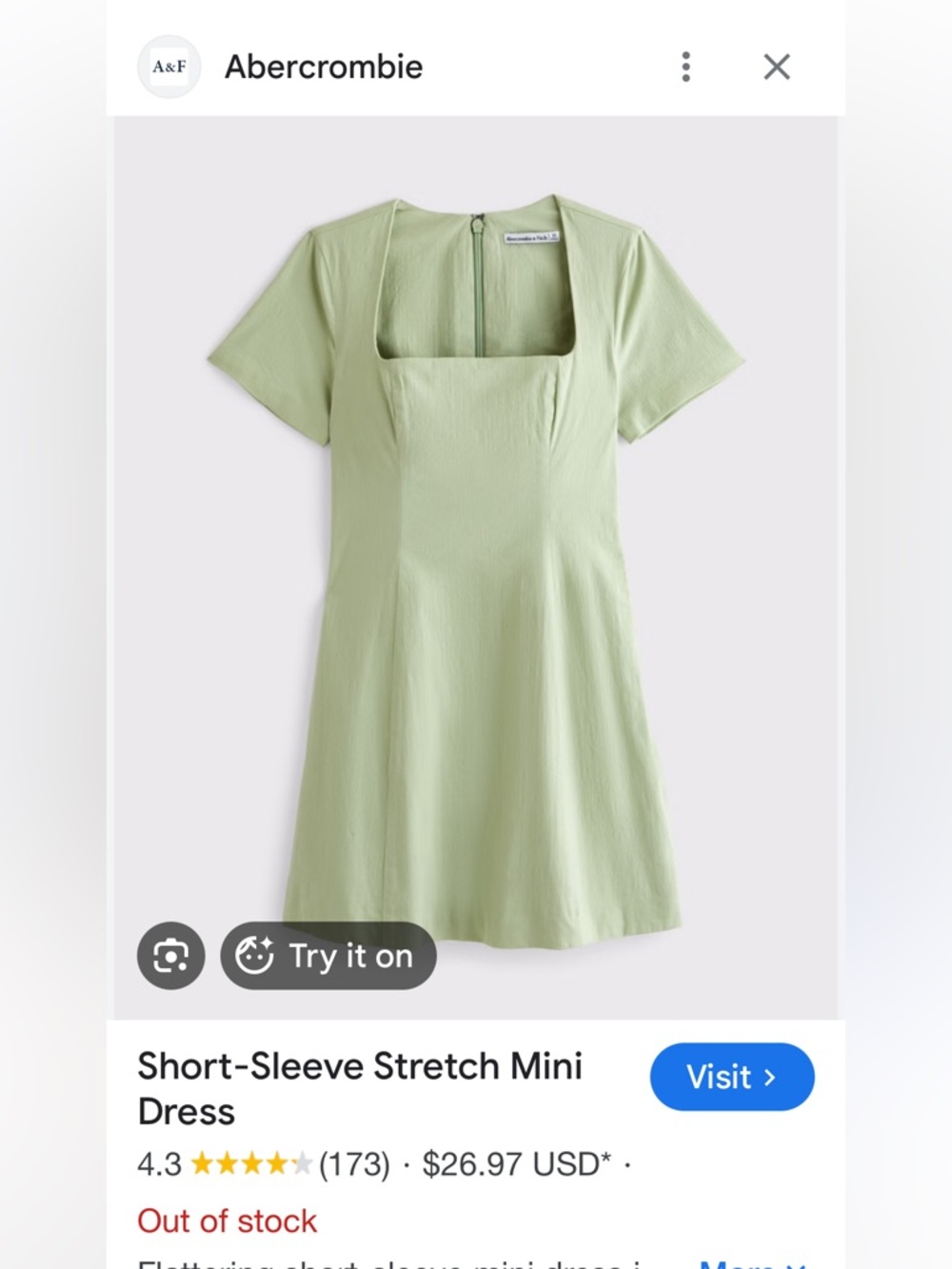Open the three-dot overflow menu
Viewport: 952px width, 1269px height.
[684, 67]
